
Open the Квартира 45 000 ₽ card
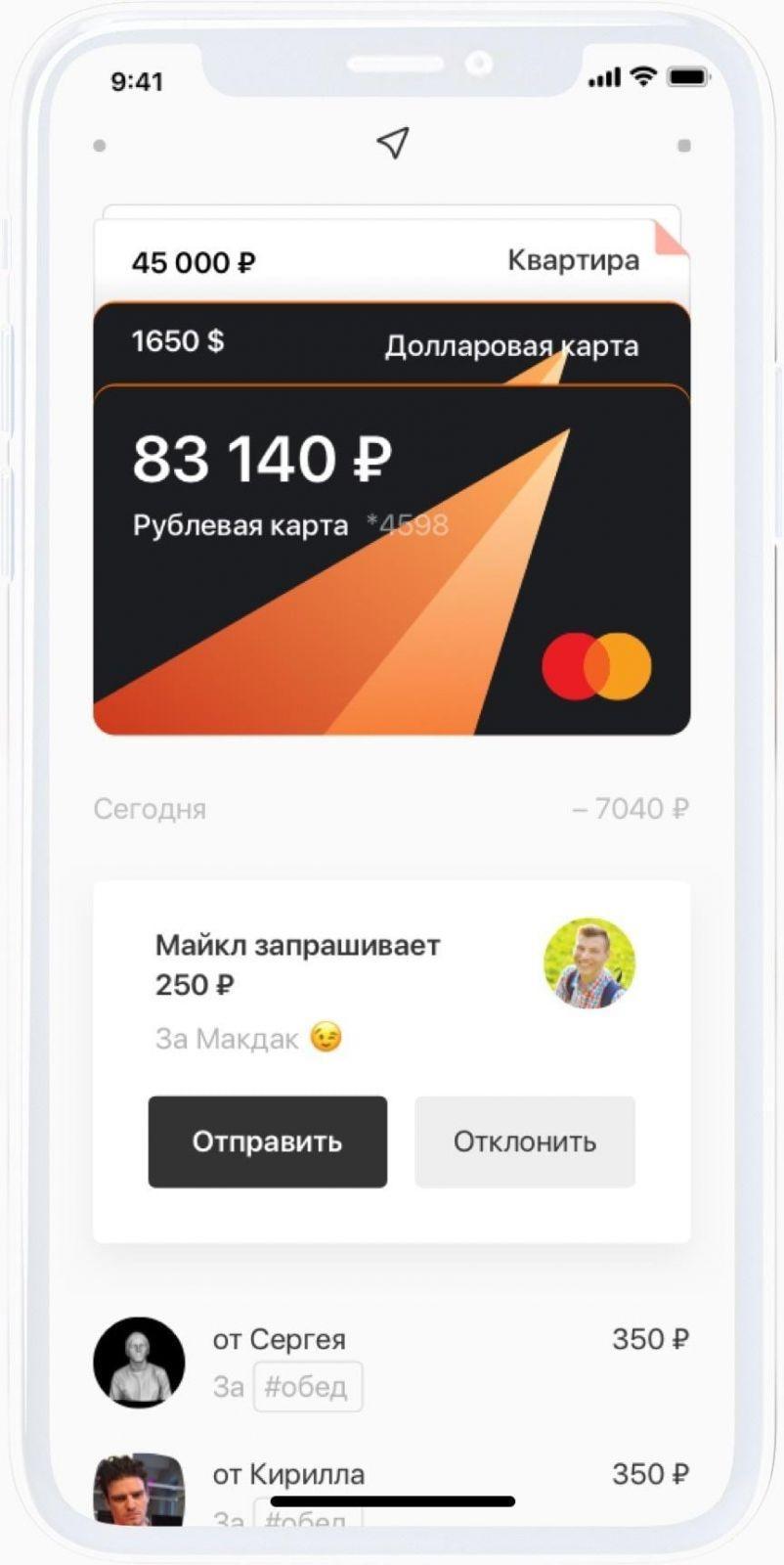[x=391, y=261]
